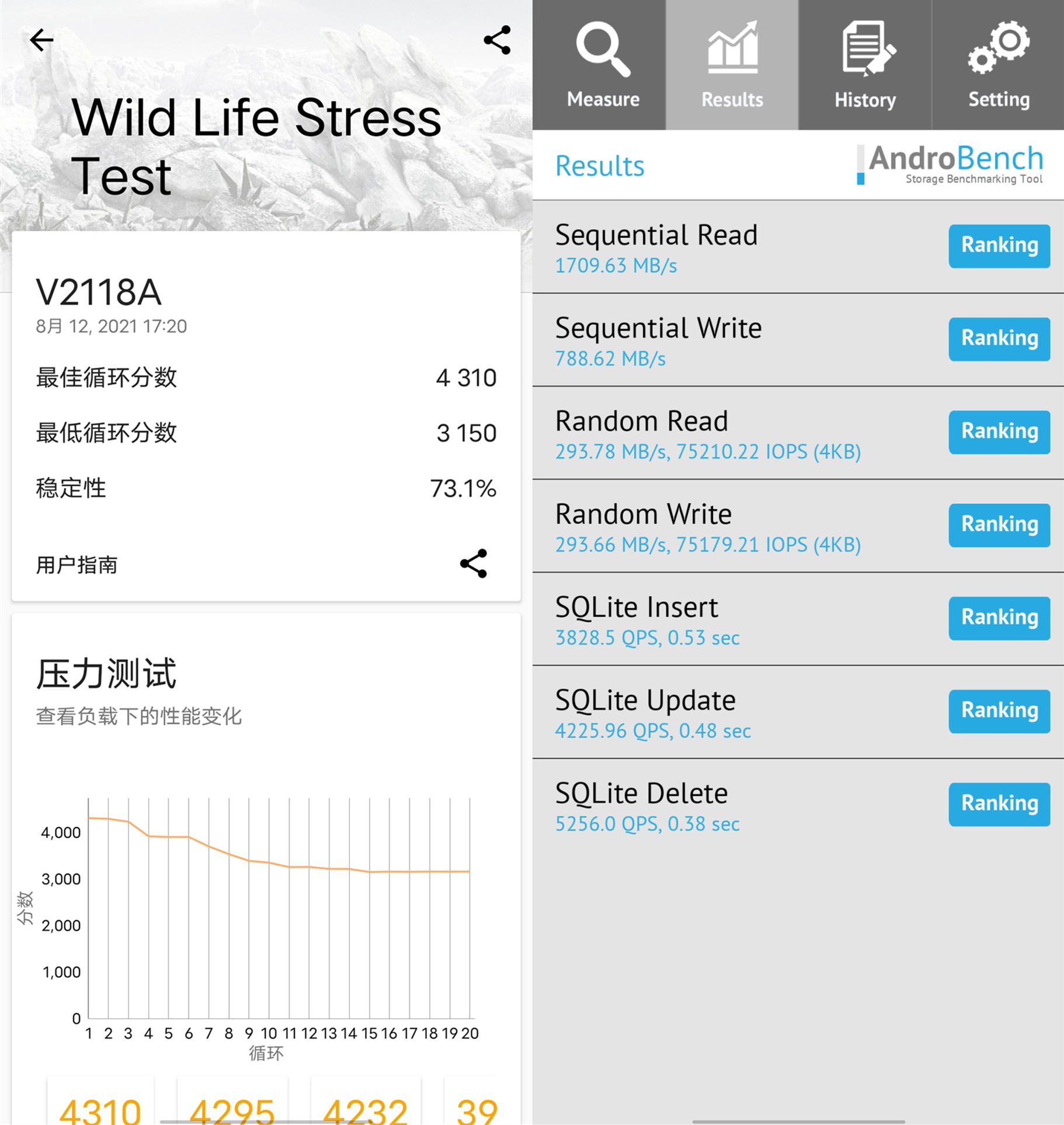Open the History tab
Screen dimensions: 1064x1125
865,65
